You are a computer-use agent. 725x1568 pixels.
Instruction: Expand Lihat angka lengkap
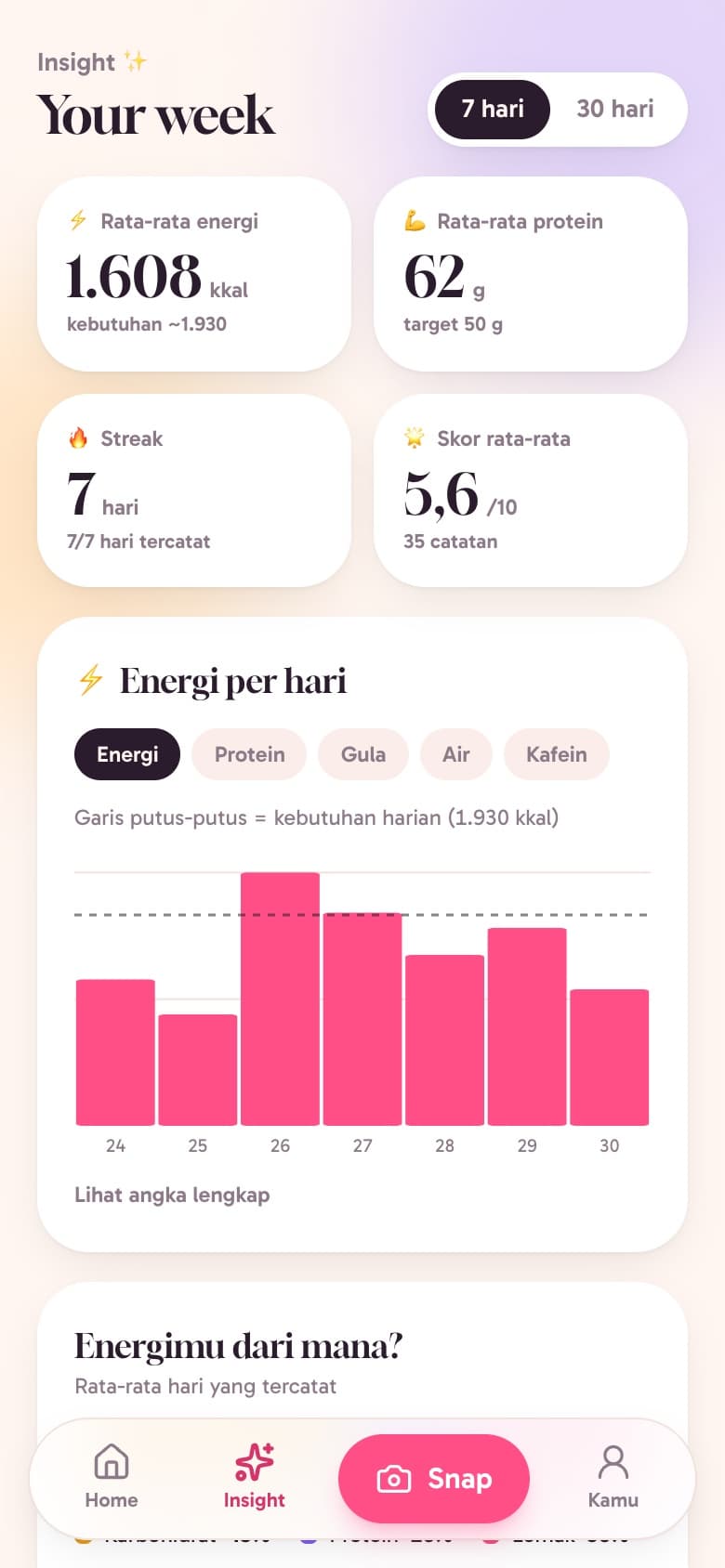tap(172, 1195)
